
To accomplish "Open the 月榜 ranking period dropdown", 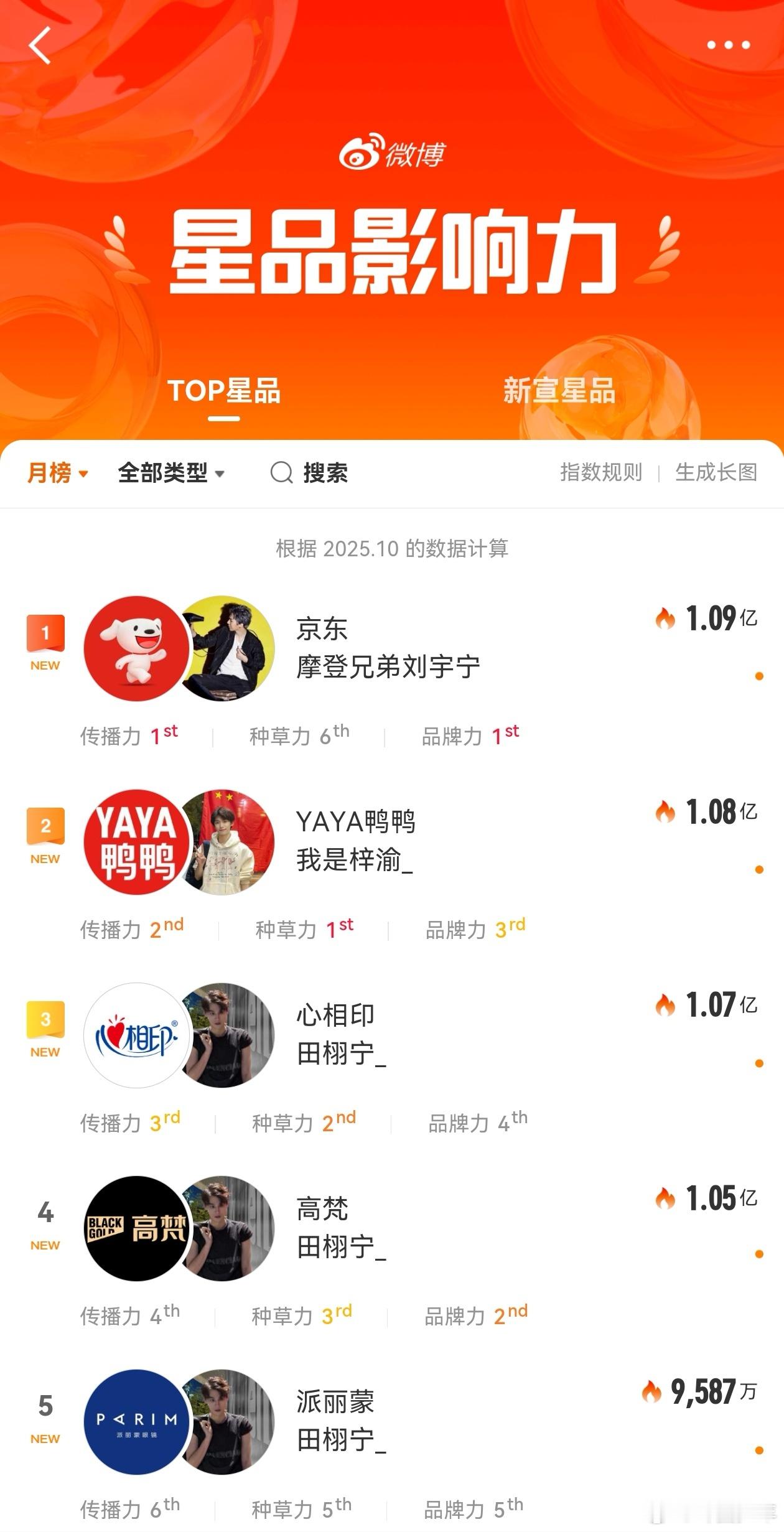I will pos(56,474).
